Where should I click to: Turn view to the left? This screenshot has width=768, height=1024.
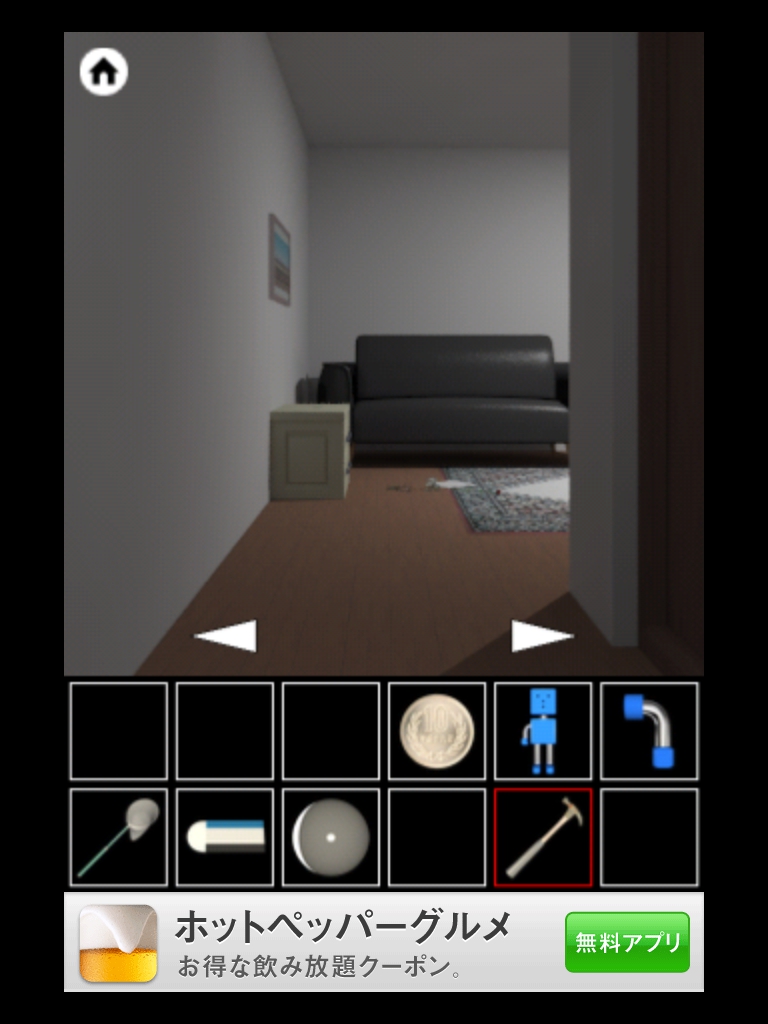click(226, 636)
